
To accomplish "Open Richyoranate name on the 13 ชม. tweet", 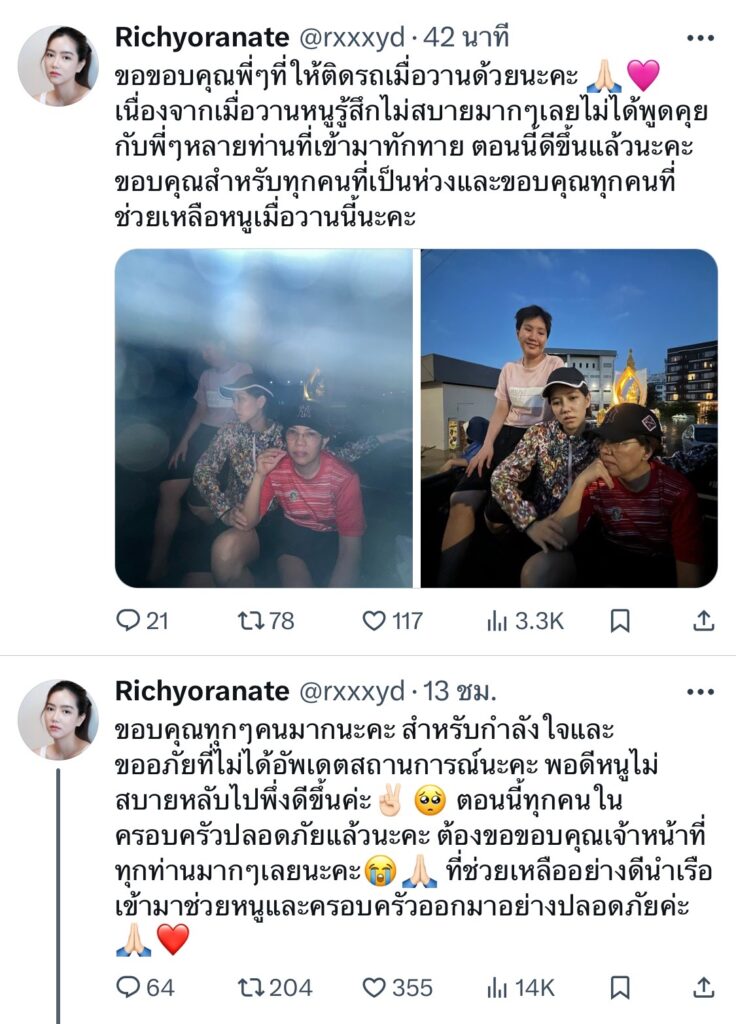I will (x=203, y=691).
